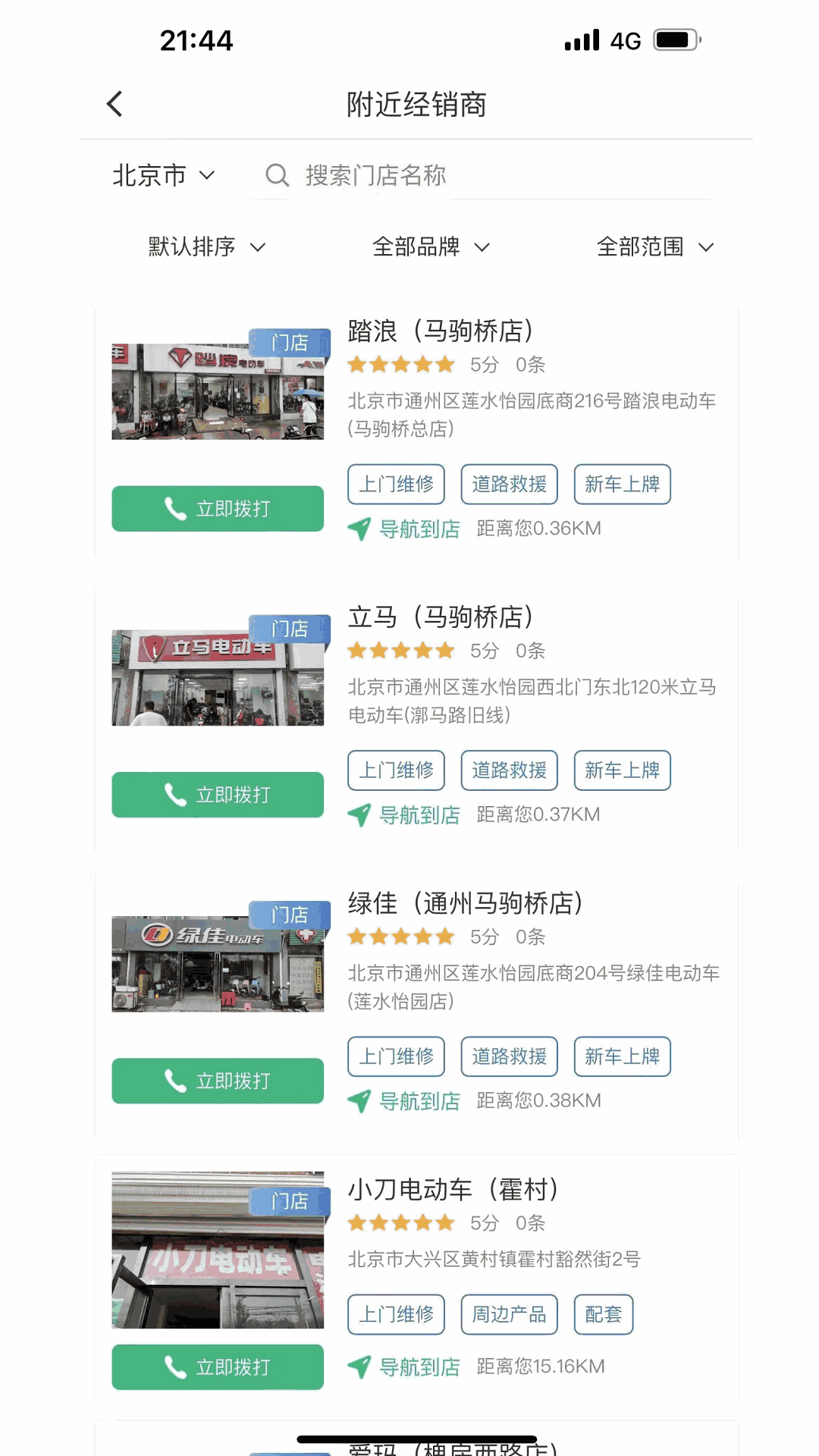The width and height of the screenshot is (819, 1456).
Task: Call 踏浪（马驹桥店）with 立即拨打
Action: coord(218,509)
